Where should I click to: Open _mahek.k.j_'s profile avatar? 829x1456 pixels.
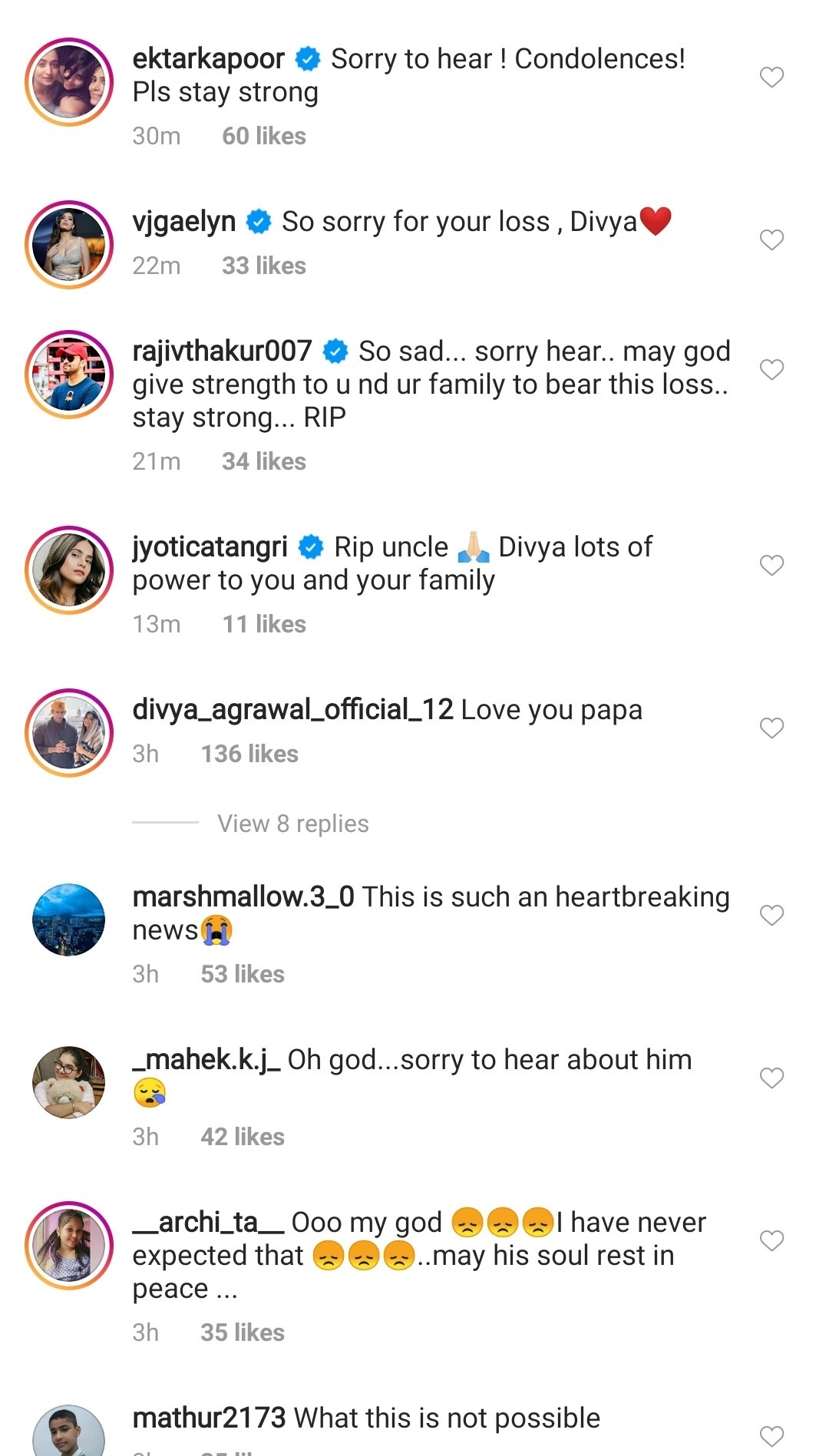click(x=69, y=1082)
